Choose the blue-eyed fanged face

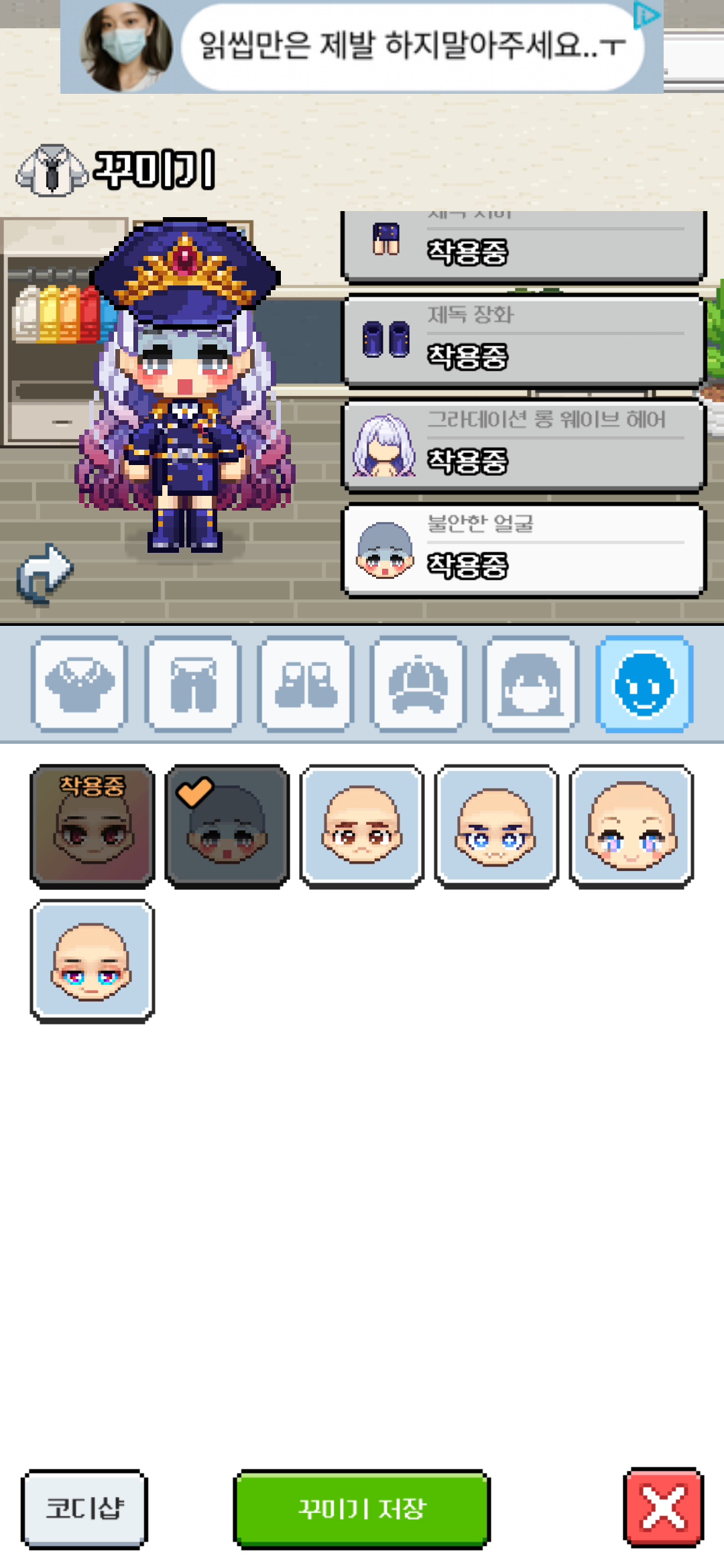click(496, 827)
